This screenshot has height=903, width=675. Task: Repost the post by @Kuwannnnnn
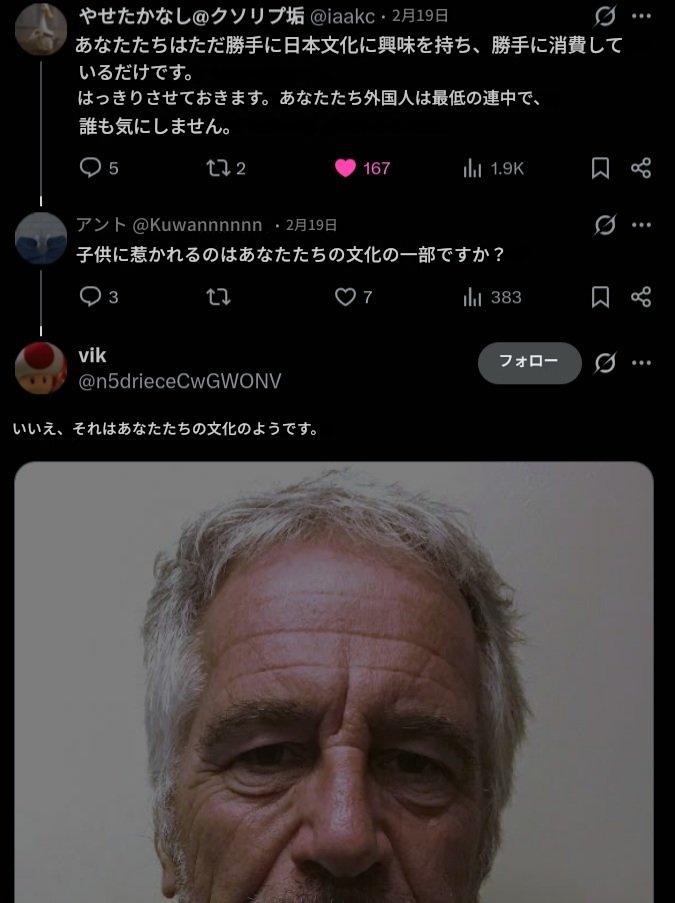[x=216, y=297]
